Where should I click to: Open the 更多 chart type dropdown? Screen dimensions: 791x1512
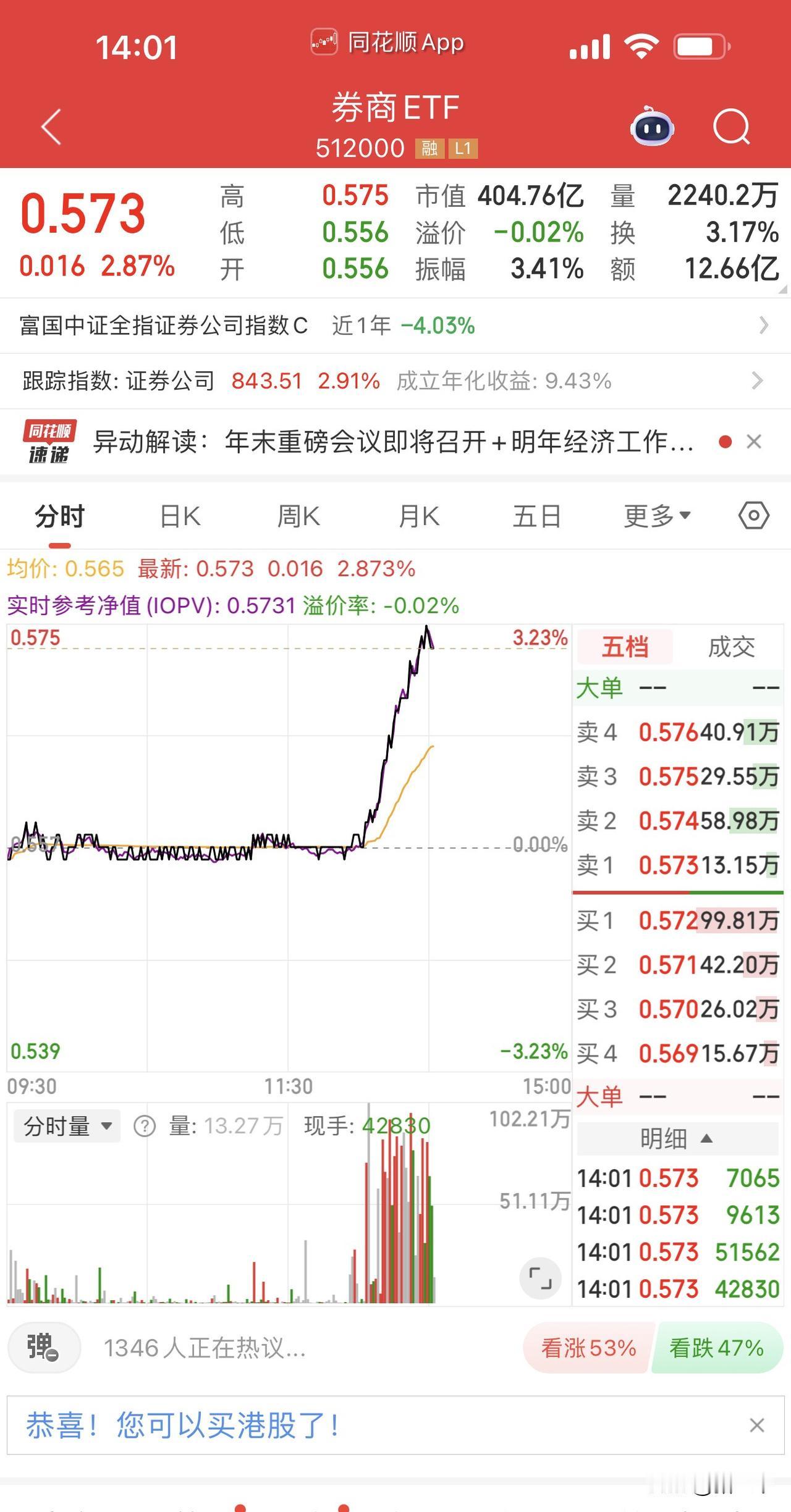657,516
